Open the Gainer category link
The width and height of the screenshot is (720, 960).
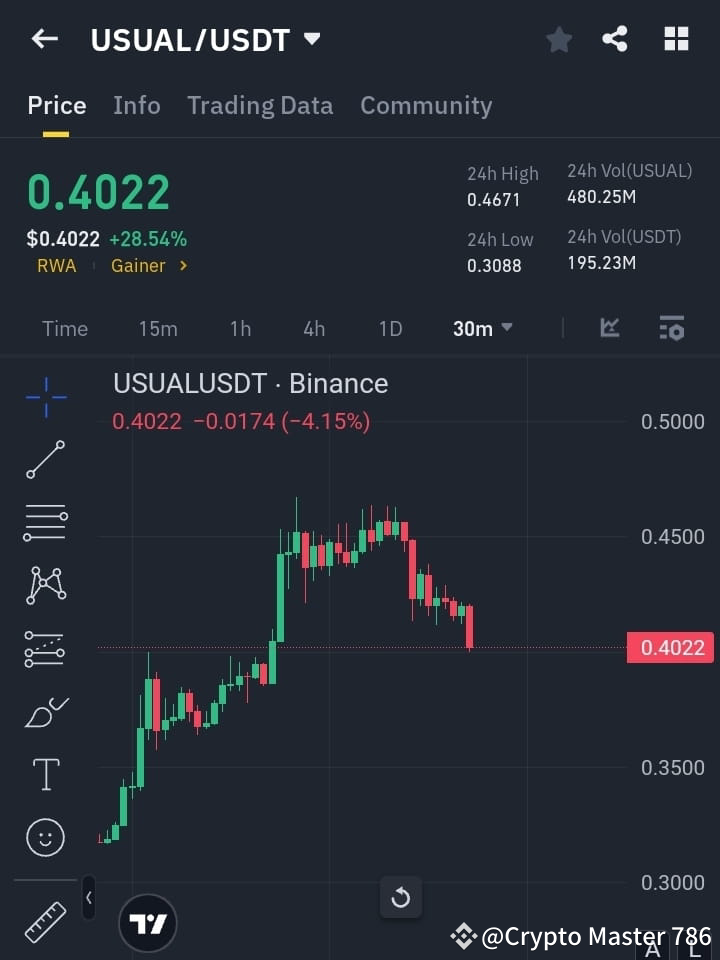point(141,265)
